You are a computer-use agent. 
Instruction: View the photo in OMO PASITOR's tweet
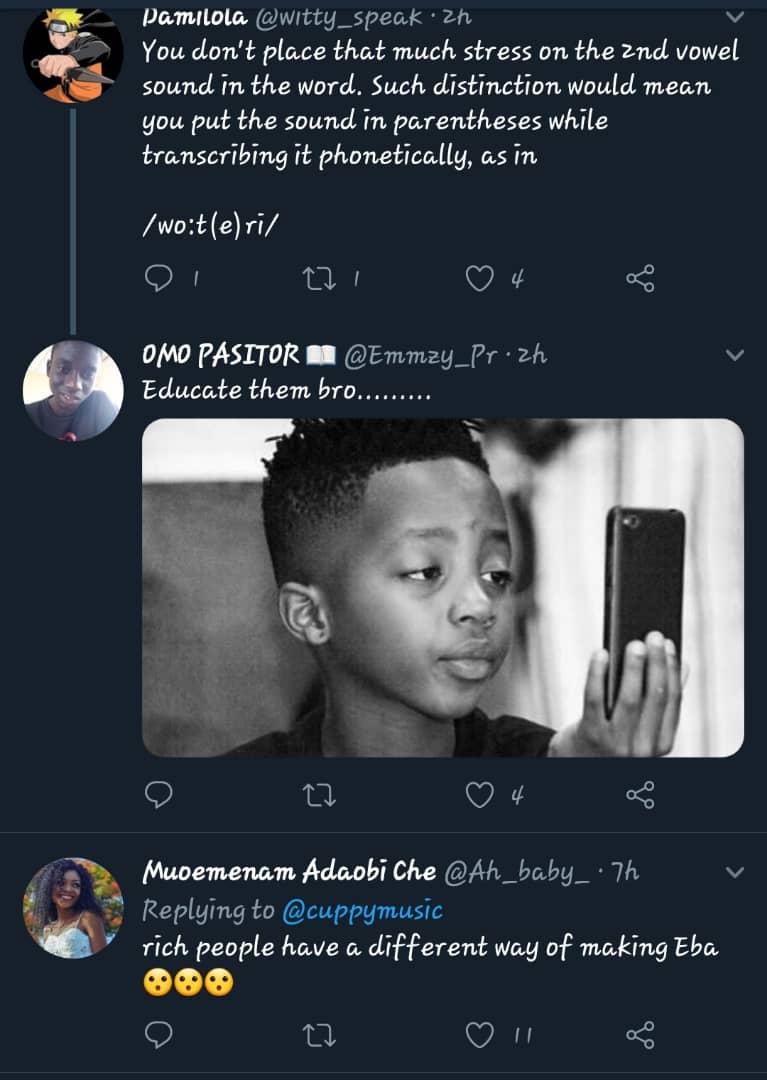click(x=443, y=587)
